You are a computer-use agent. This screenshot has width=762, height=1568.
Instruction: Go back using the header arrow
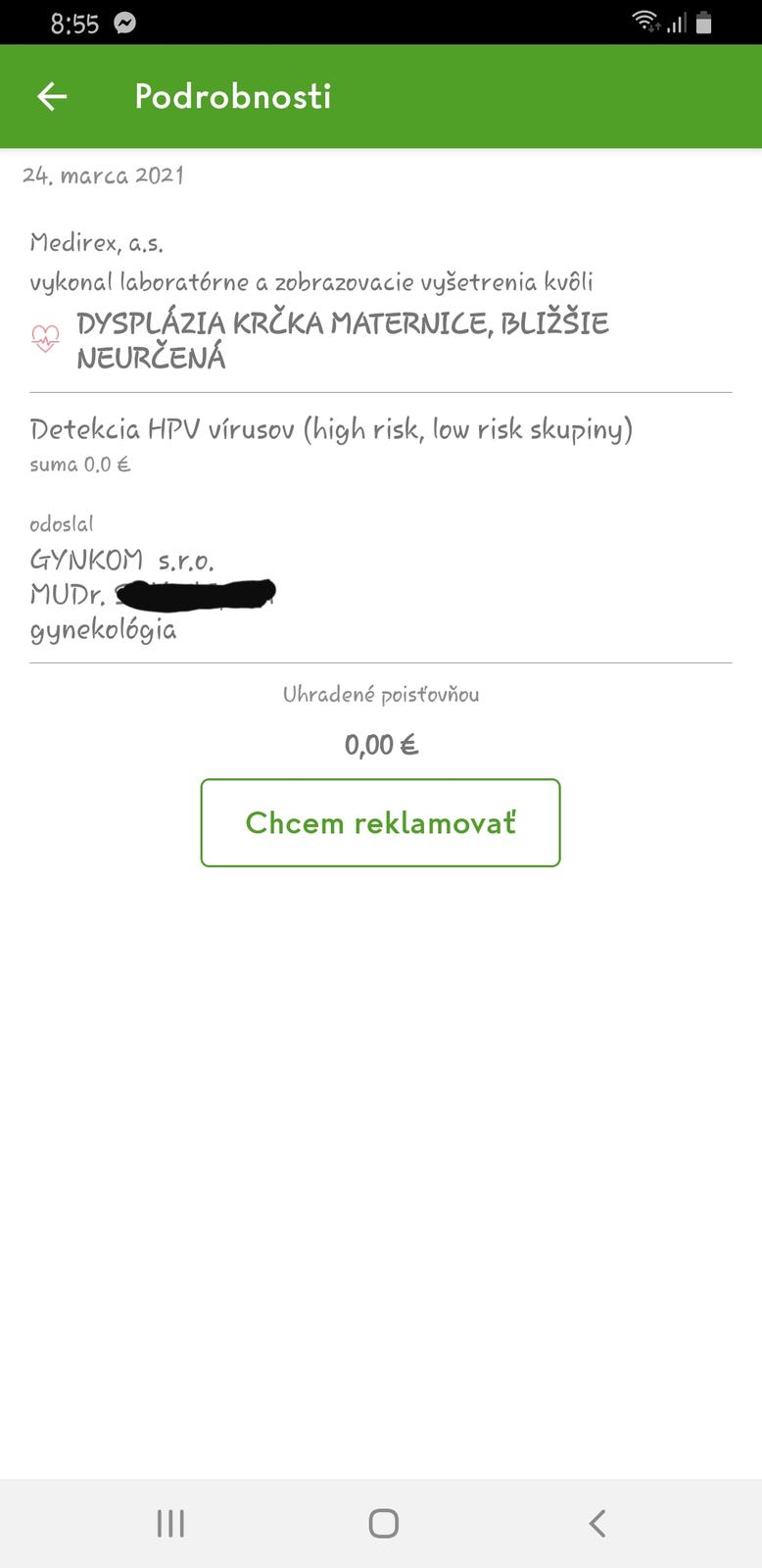coord(52,96)
